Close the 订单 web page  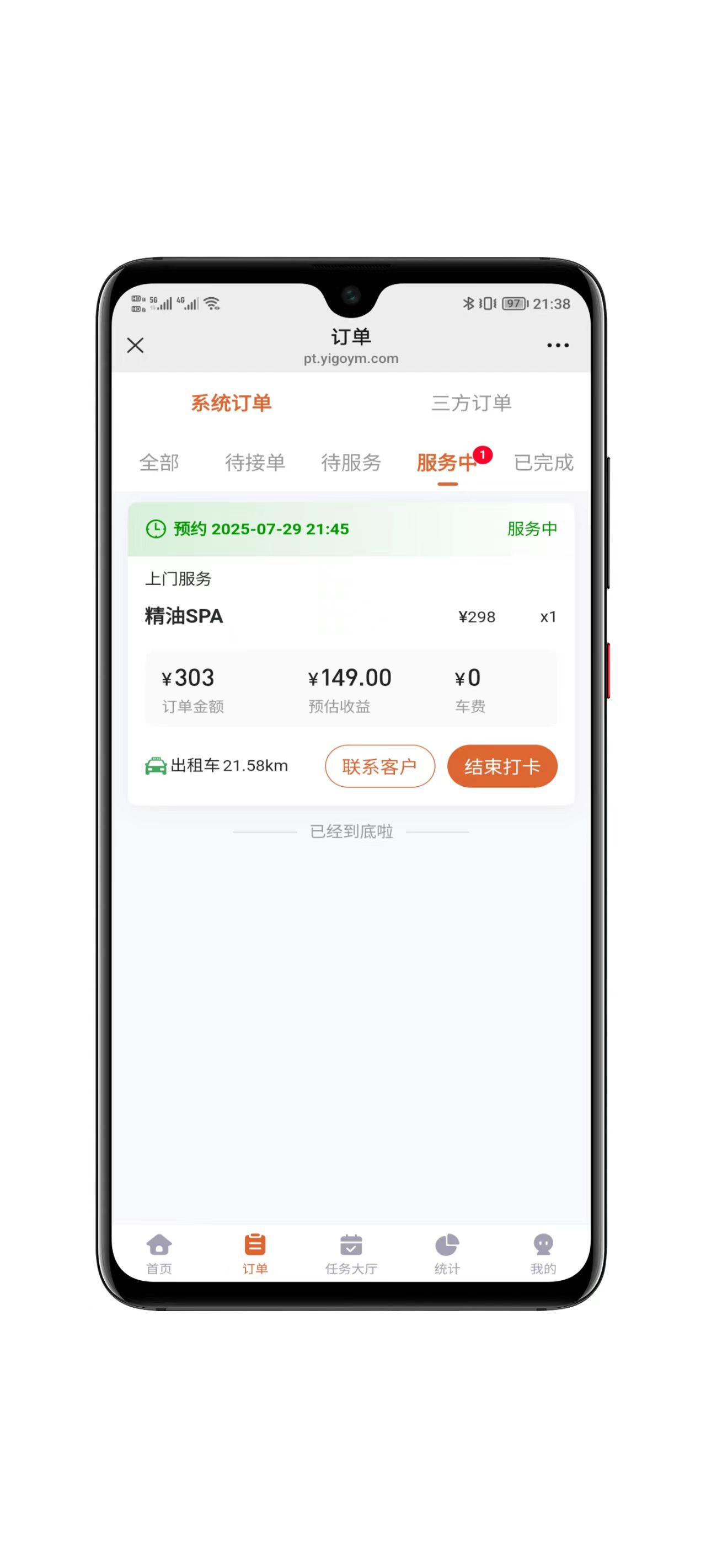tap(135, 345)
